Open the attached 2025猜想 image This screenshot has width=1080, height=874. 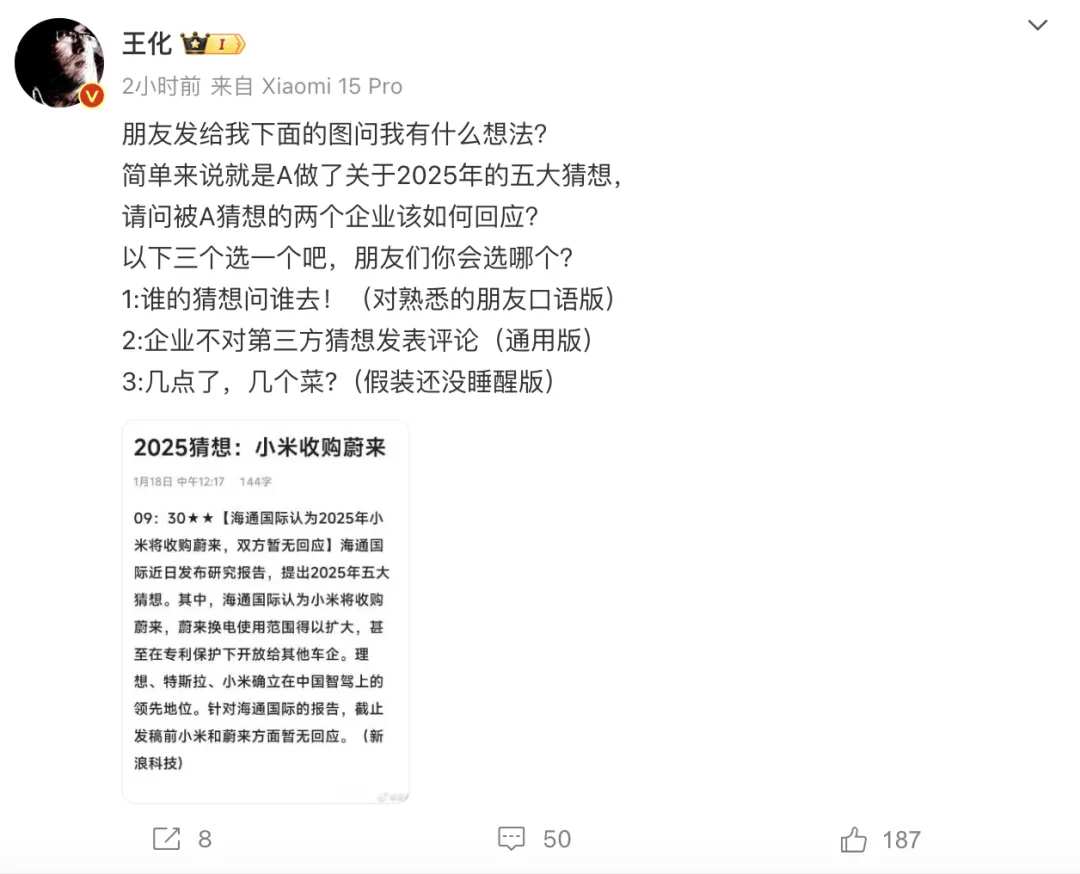pyautogui.click(x=265, y=611)
